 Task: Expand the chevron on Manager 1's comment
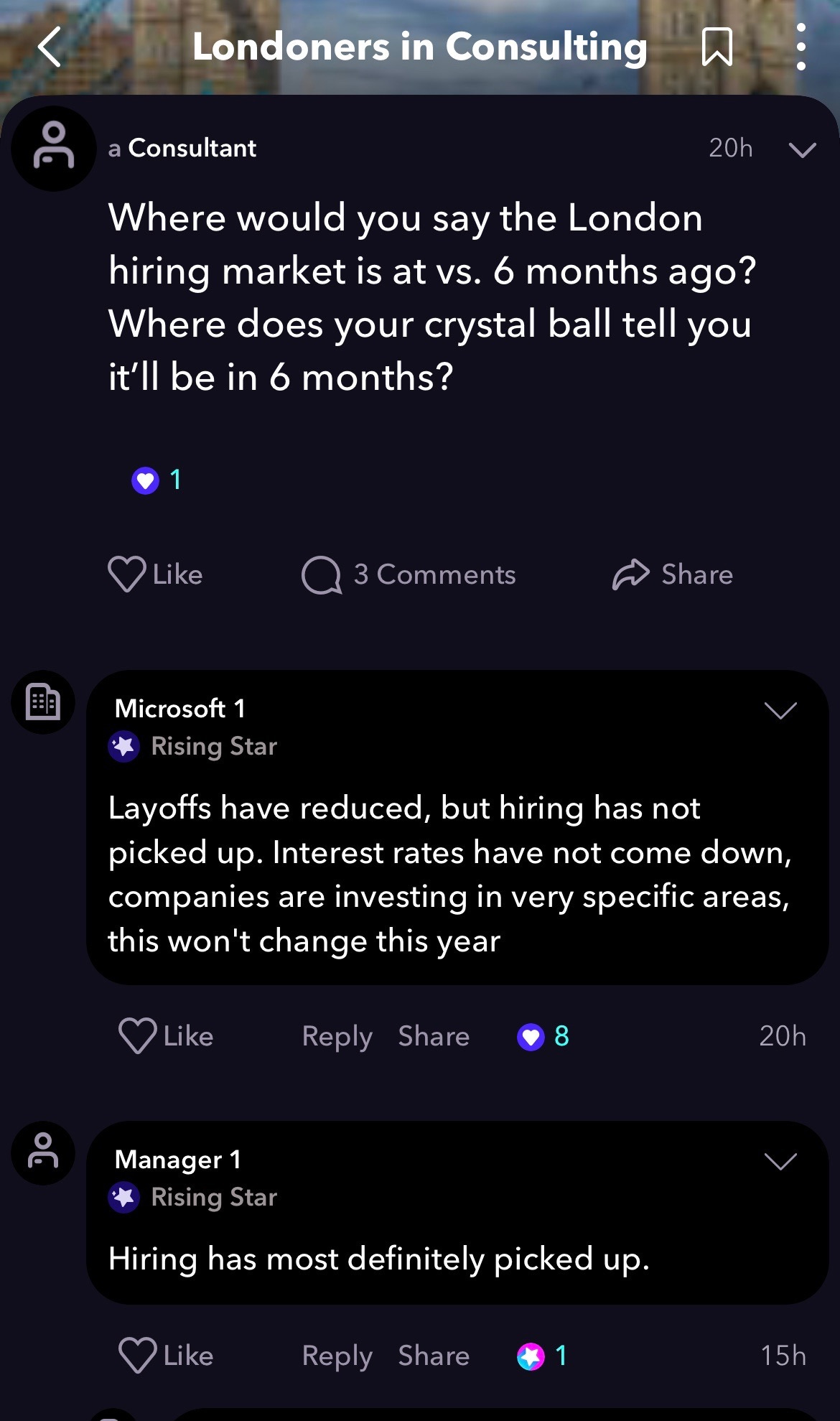[x=780, y=1161]
